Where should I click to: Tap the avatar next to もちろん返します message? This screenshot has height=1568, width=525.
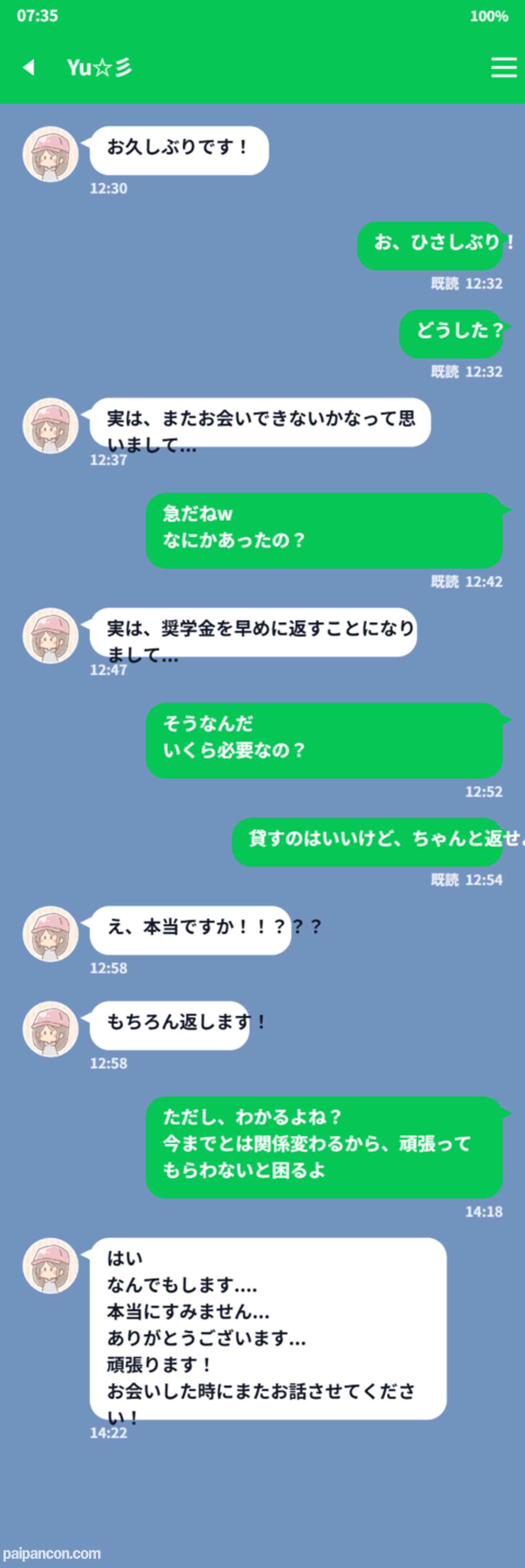coord(51,1028)
